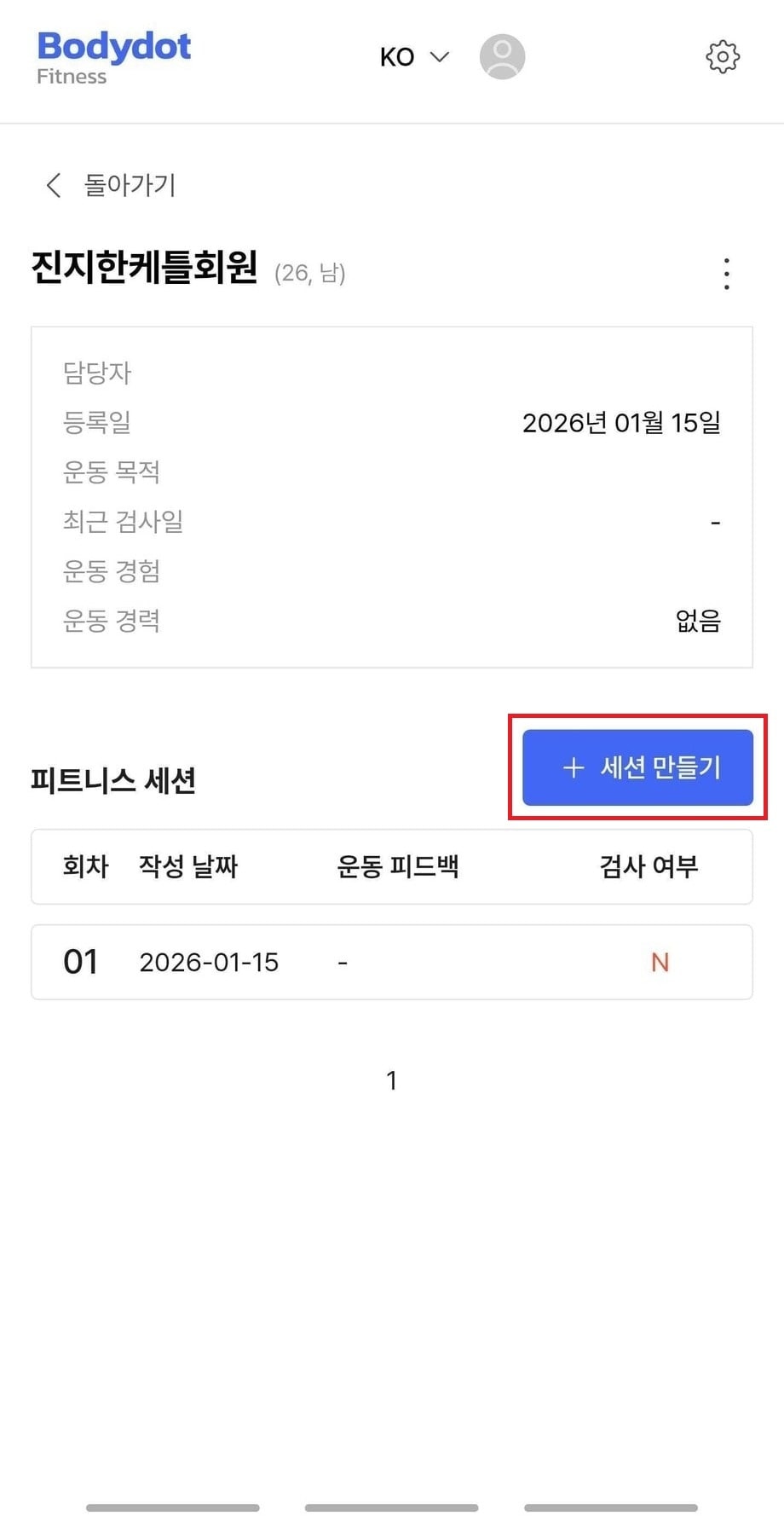The image size is (784, 1522).
Task: Tap the 세션 만들기 button
Action: (x=637, y=767)
